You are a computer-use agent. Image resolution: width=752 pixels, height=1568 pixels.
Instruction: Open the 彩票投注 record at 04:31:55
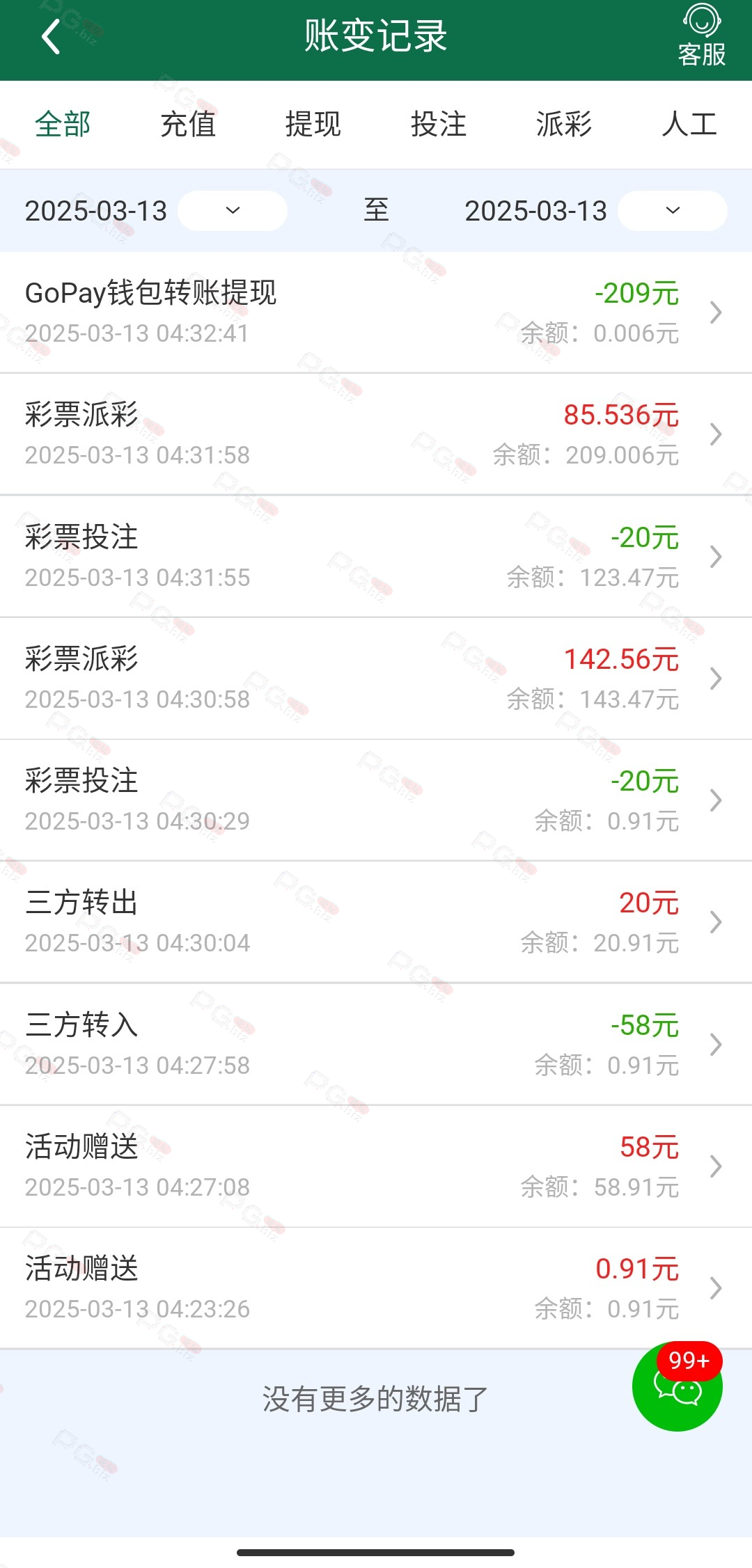tap(376, 557)
